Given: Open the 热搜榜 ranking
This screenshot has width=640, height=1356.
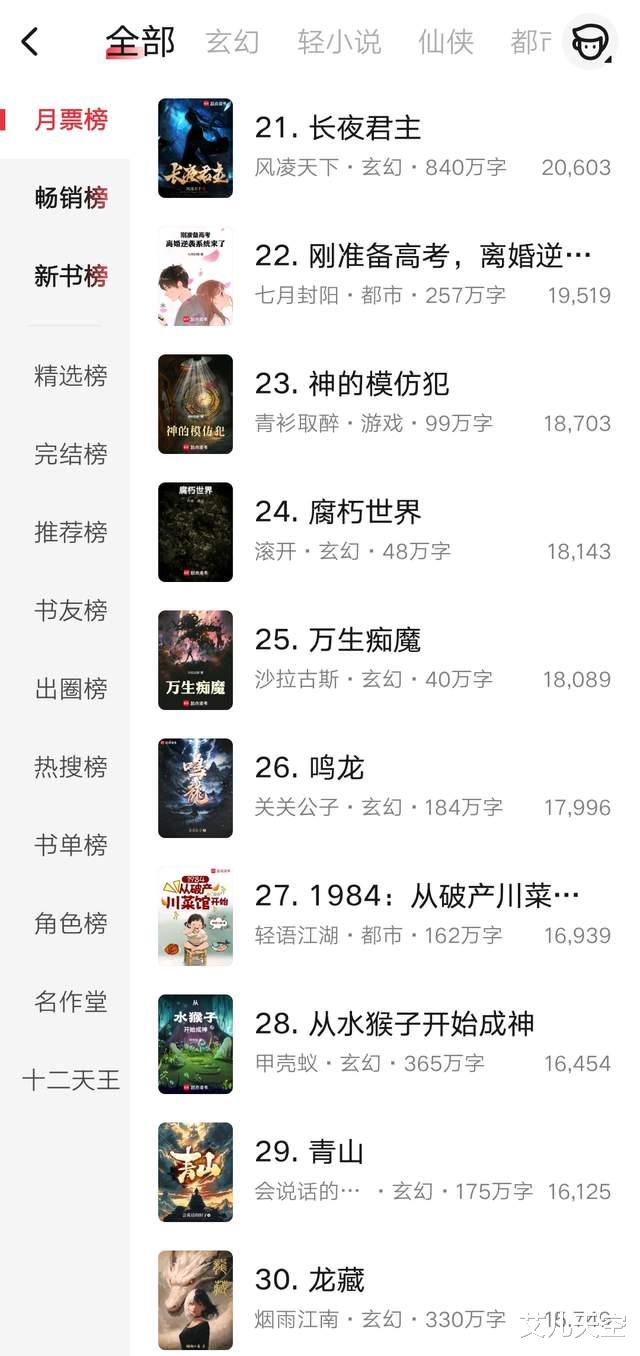Looking at the screenshot, I should pyautogui.click(x=71, y=767).
